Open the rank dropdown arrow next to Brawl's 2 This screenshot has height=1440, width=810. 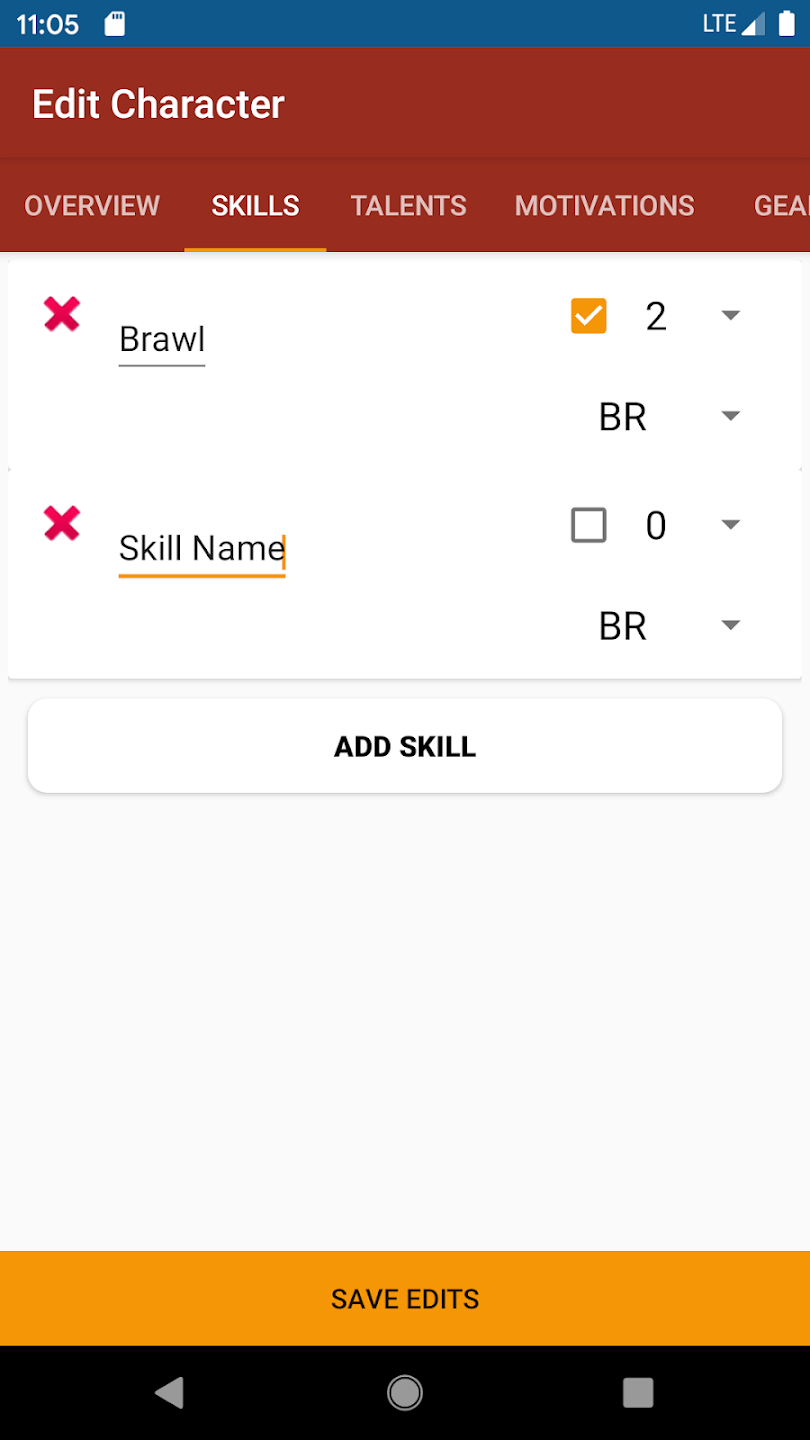pos(731,315)
